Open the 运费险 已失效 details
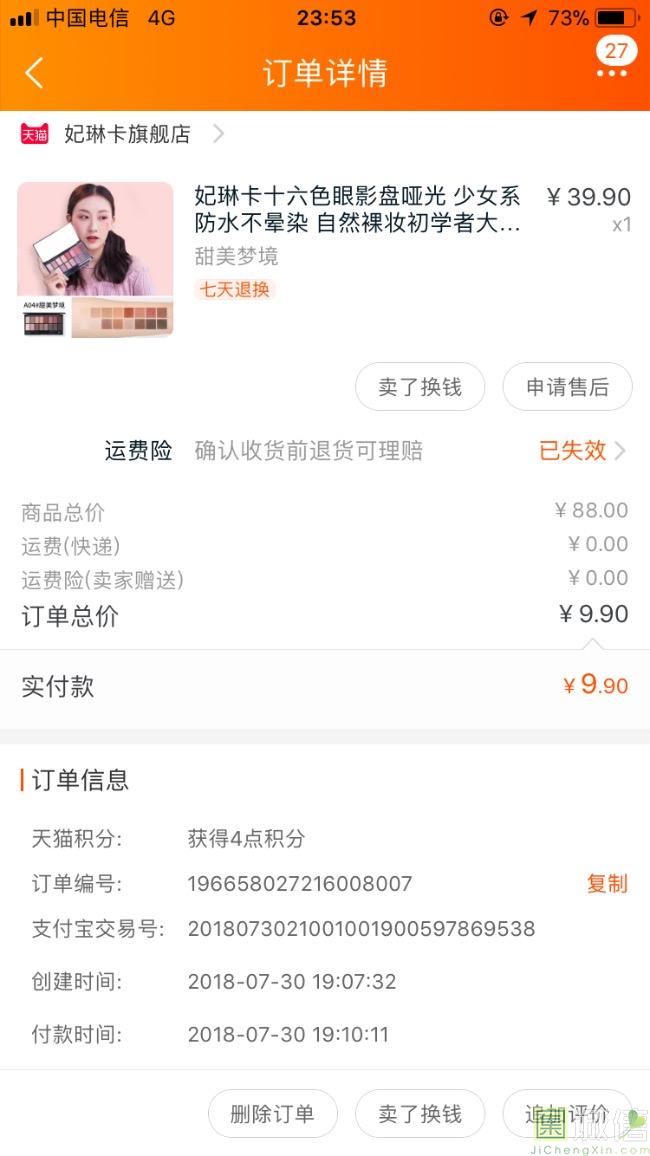The height and width of the screenshot is (1156, 650). [582, 451]
